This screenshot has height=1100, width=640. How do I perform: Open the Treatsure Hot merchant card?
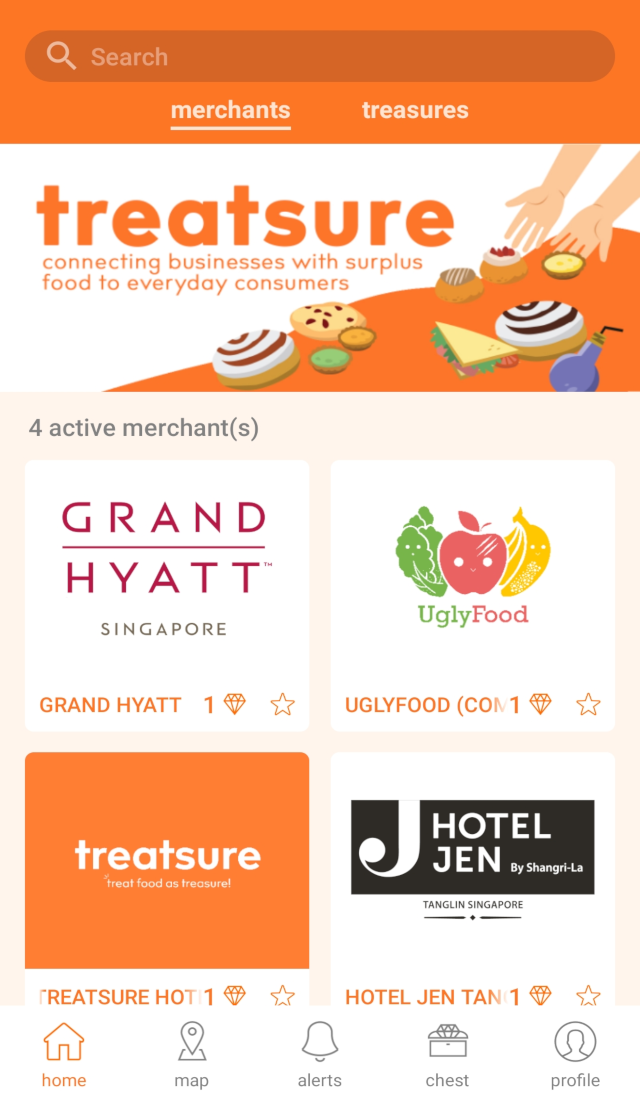(167, 860)
